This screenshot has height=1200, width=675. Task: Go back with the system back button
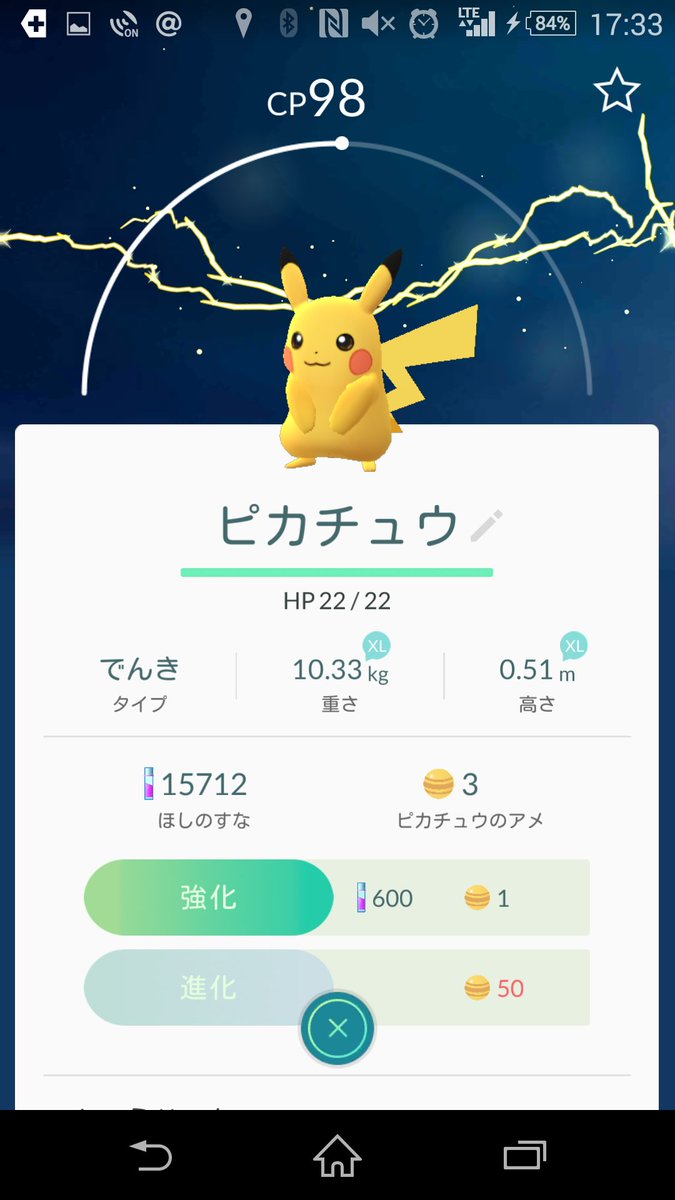pos(152,1157)
